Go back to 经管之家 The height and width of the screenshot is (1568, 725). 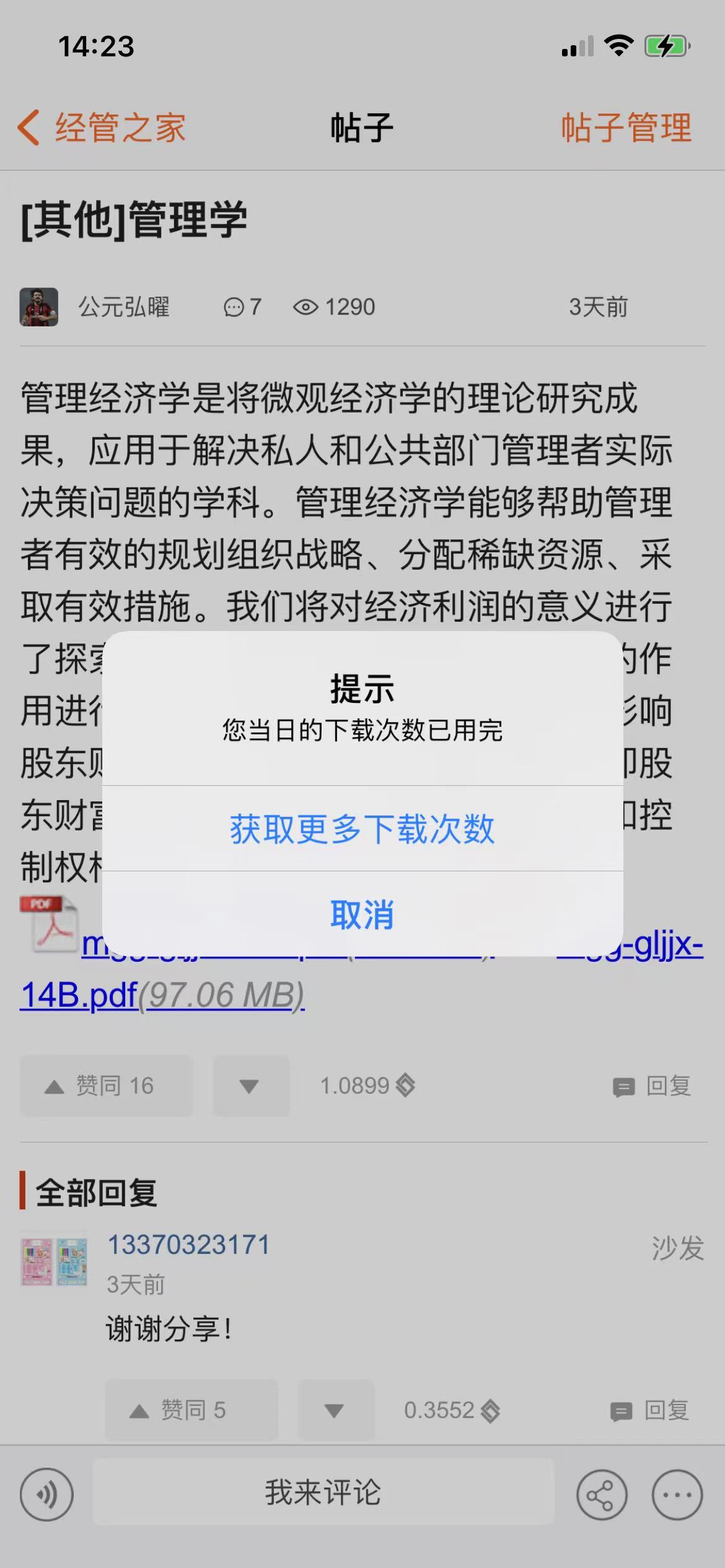pos(102,128)
